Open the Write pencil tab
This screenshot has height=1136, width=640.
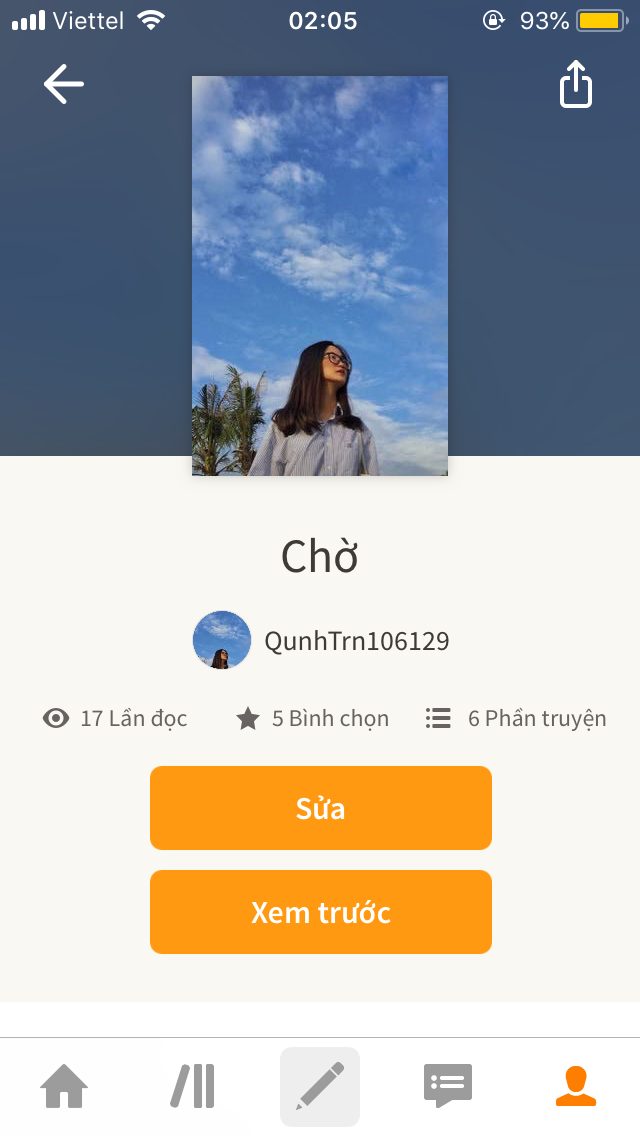320,1086
